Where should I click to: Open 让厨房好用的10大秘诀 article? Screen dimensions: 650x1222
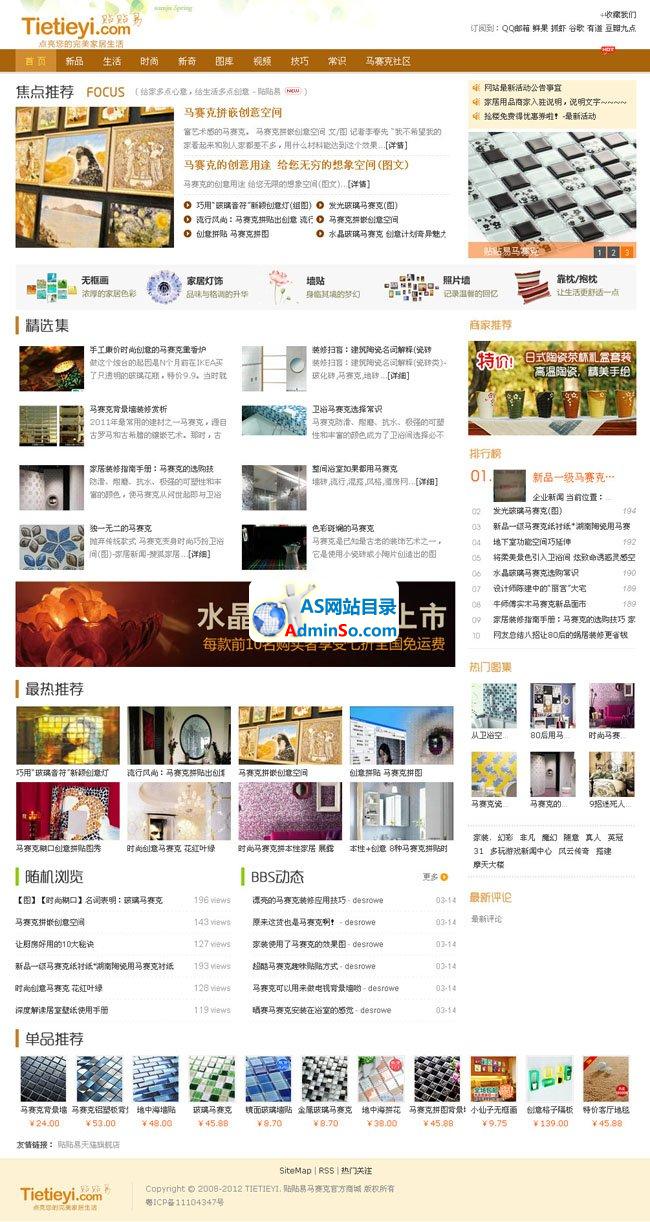coord(55,944)
